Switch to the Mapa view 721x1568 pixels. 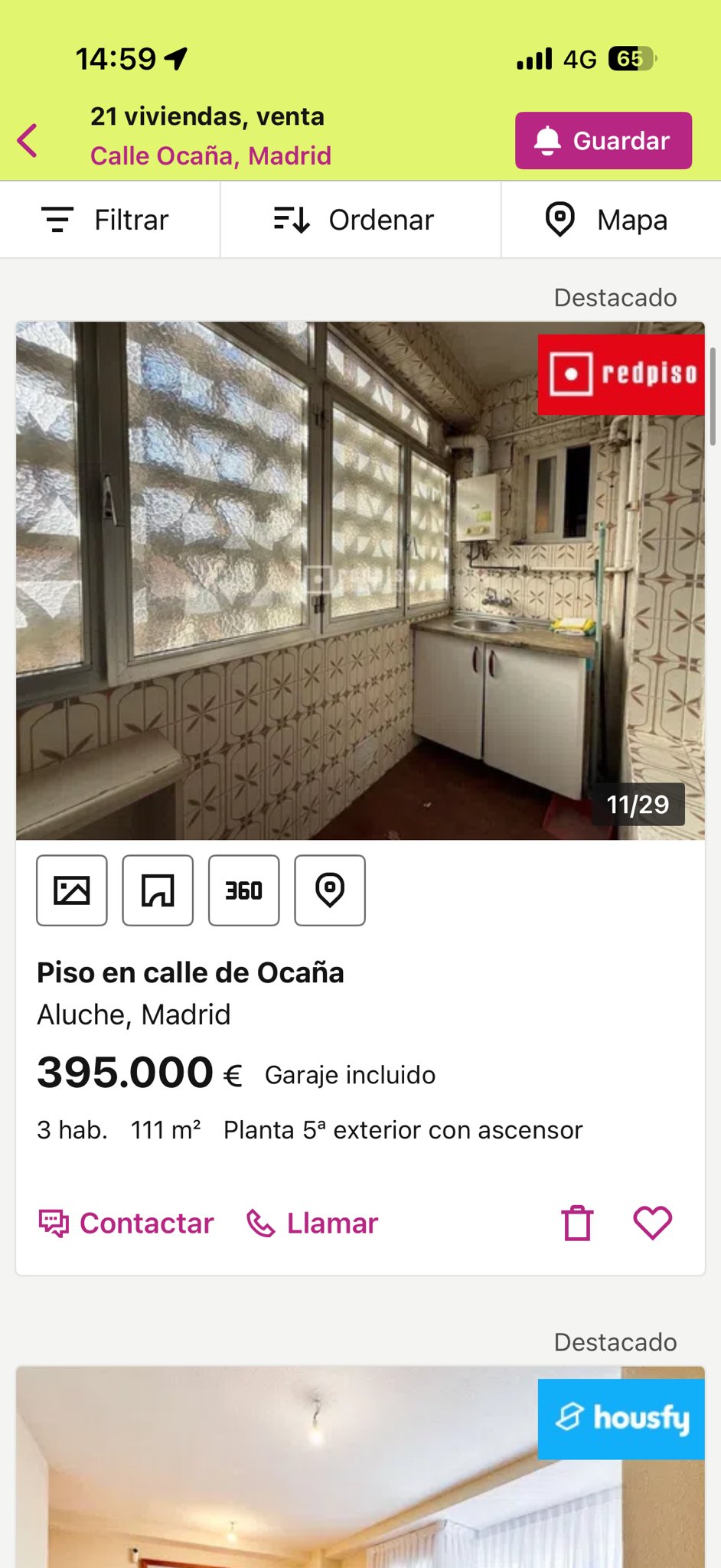607,220
